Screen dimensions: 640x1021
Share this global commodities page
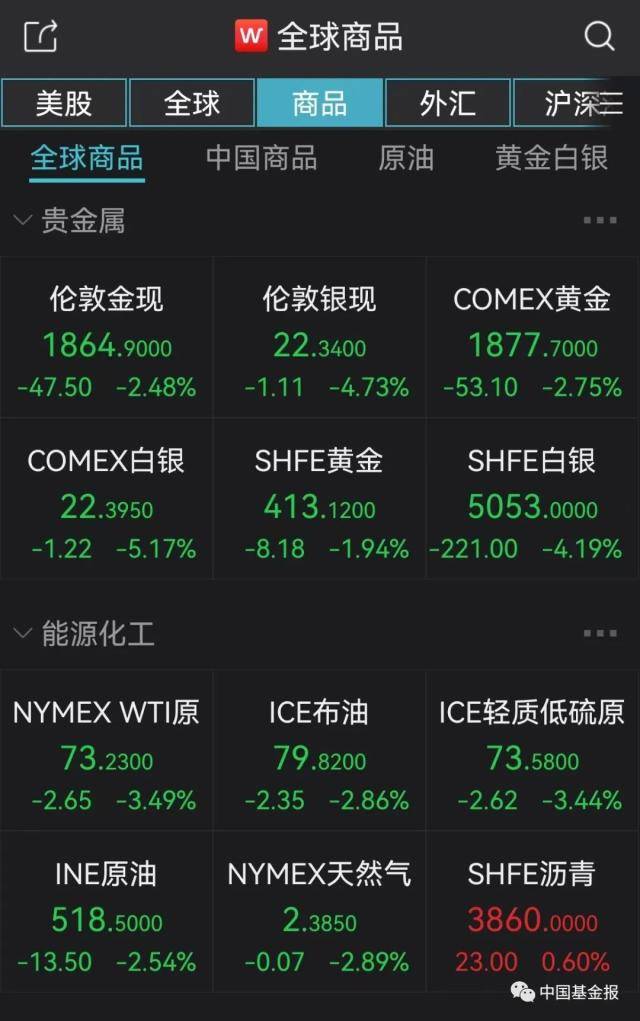(x=40, y=37)
